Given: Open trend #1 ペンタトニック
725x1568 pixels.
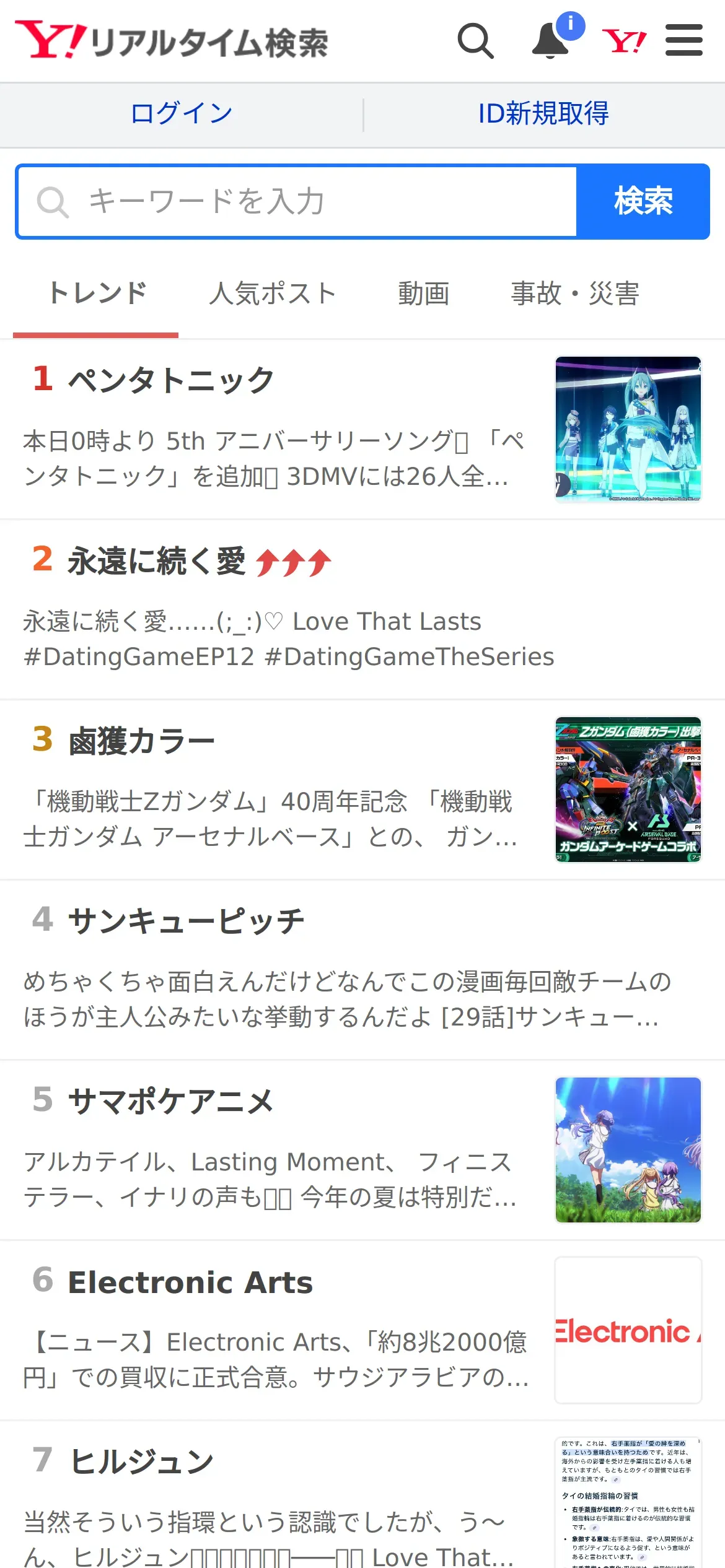Looking at the screenshot, I should pos(171,380).
